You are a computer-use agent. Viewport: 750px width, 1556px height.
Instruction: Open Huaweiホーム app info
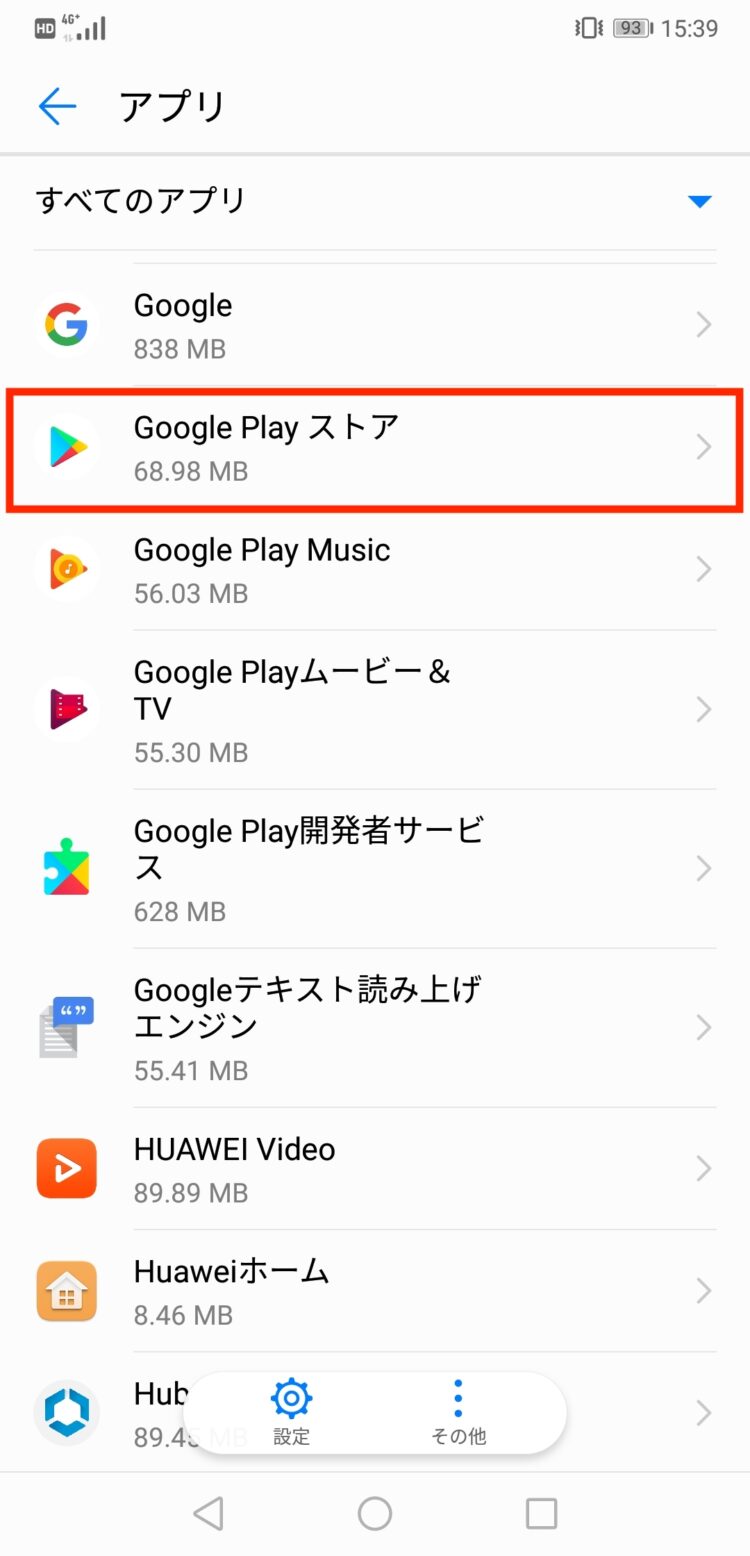(375, 1291)
